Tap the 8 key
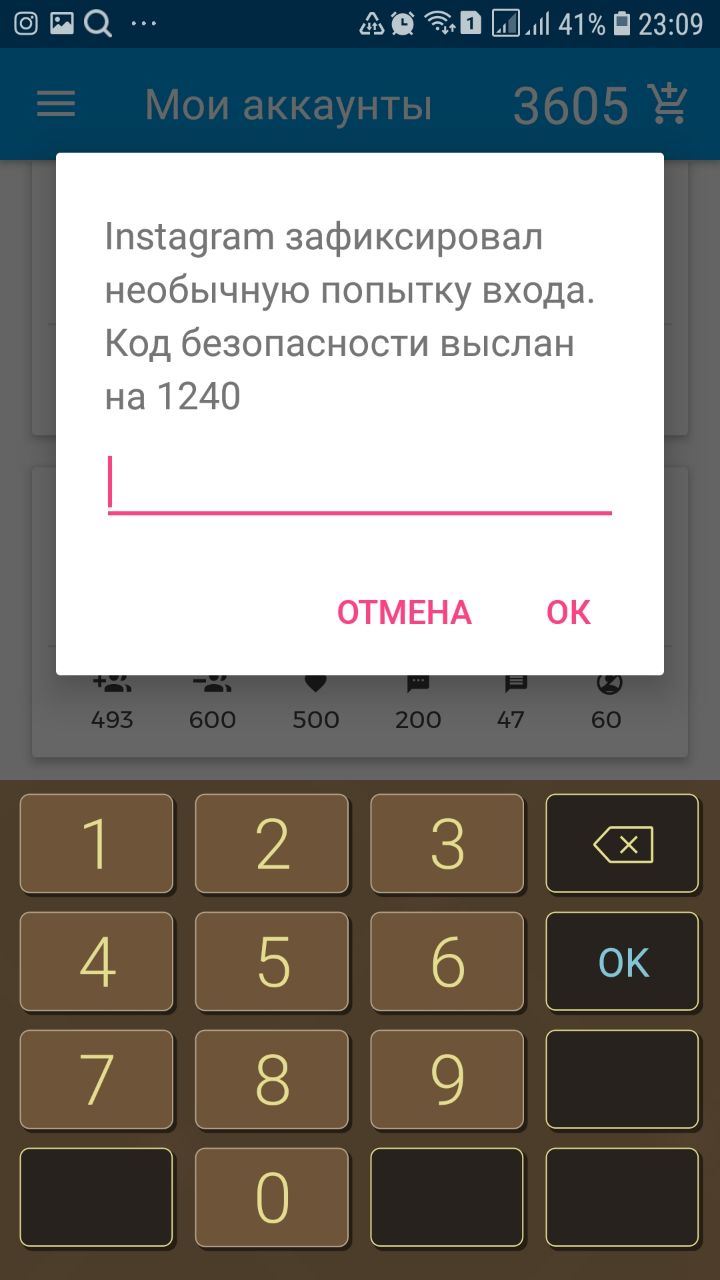This screenshot has width=720, height=1280. [272, 1080]
